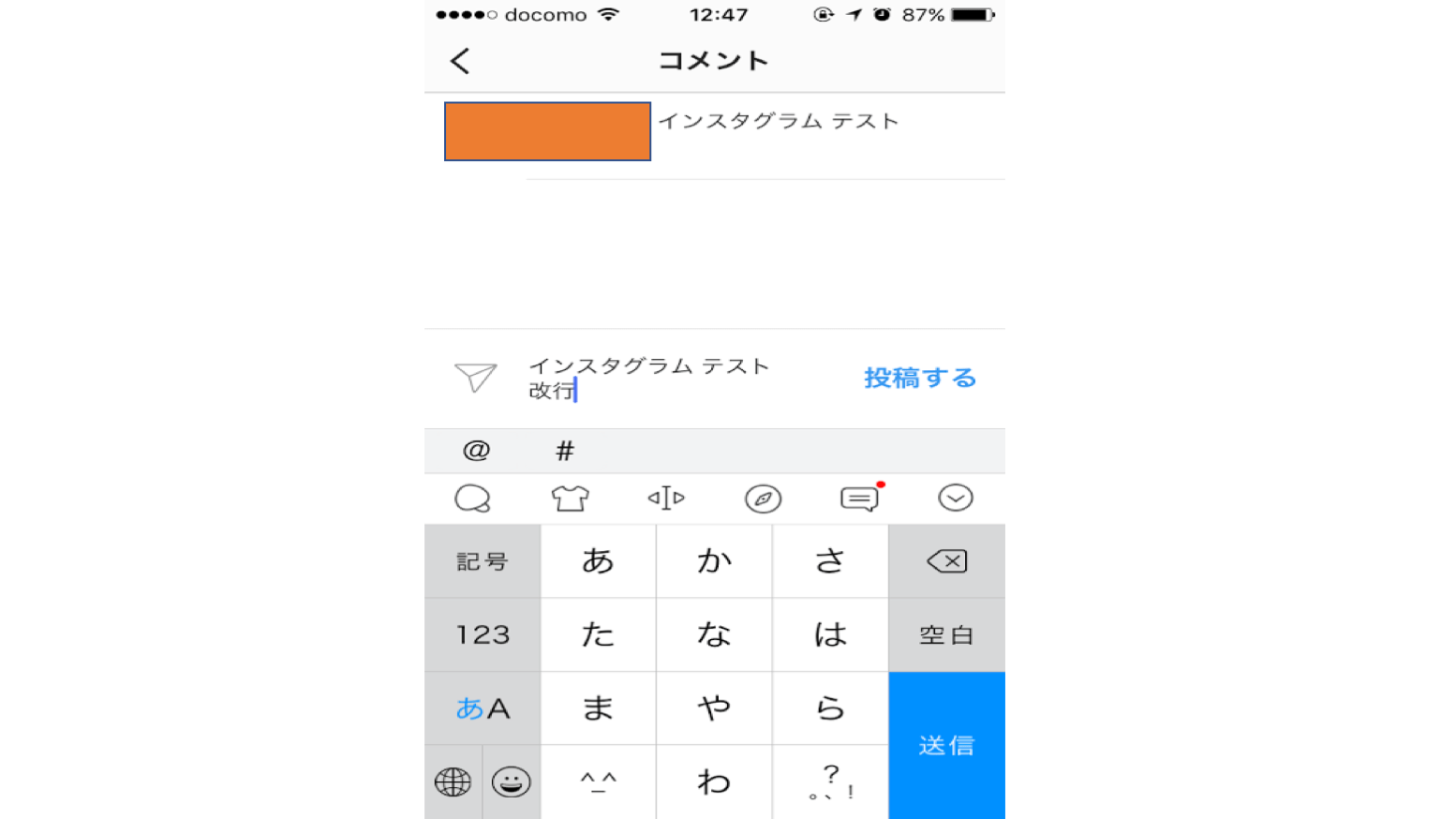Insert a space with 空白 key
The image size is (1456, 819).
946,634
